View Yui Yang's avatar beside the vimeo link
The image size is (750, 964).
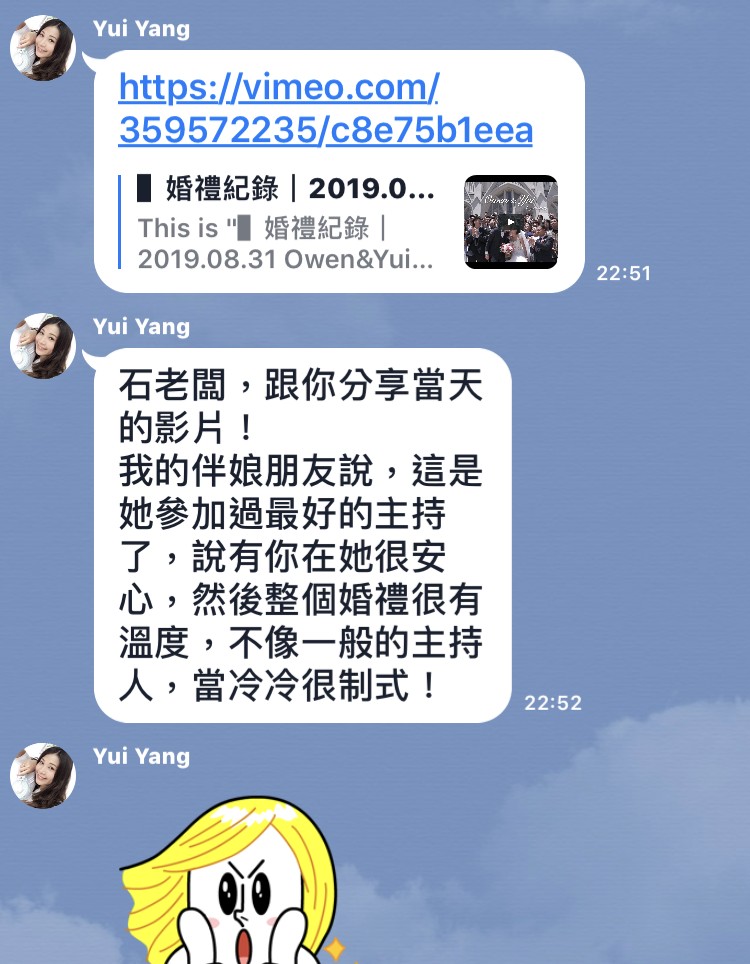coord(43,49)
